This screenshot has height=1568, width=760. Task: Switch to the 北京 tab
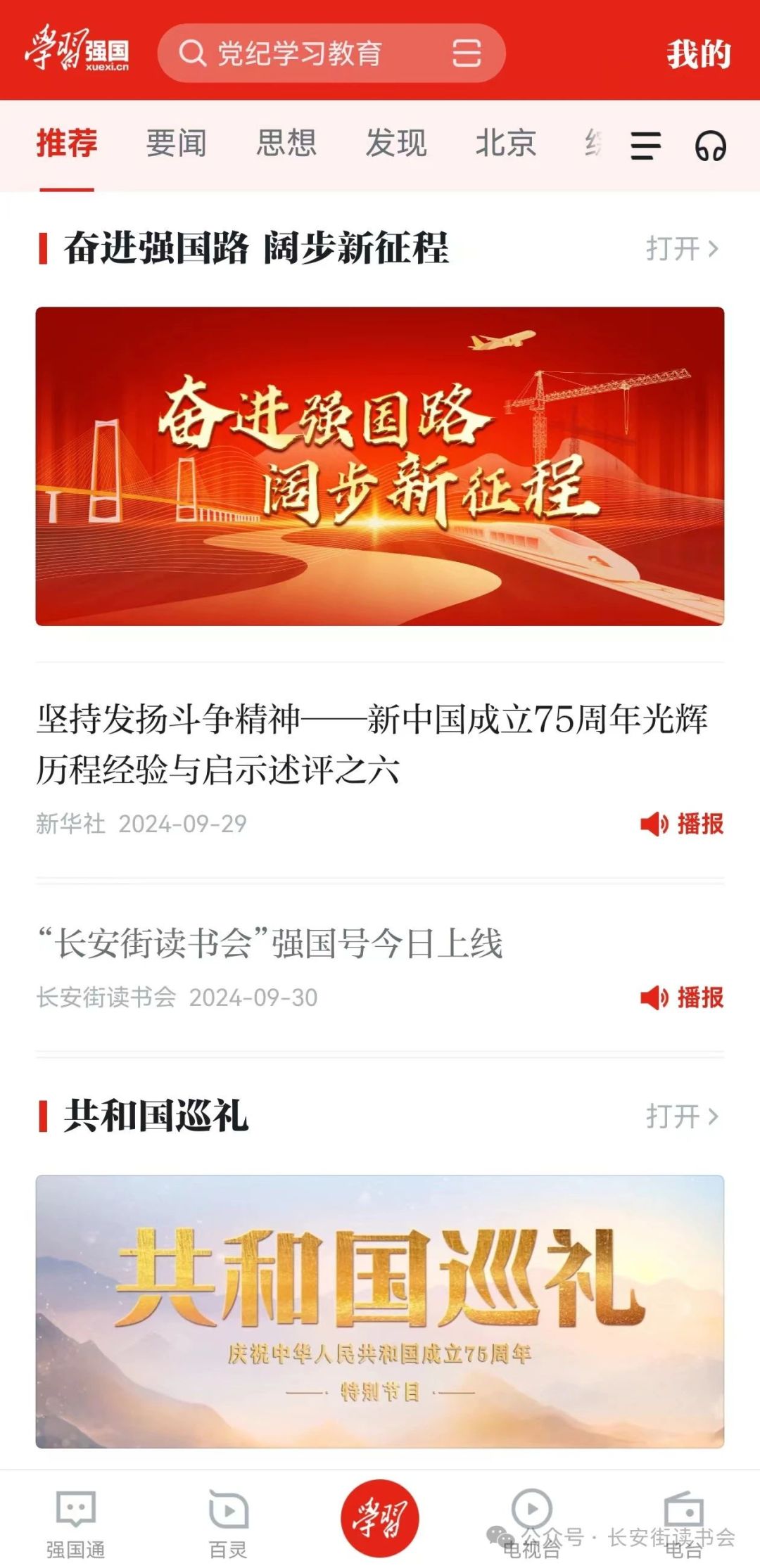pyautogui.click(x=505, y=144)
